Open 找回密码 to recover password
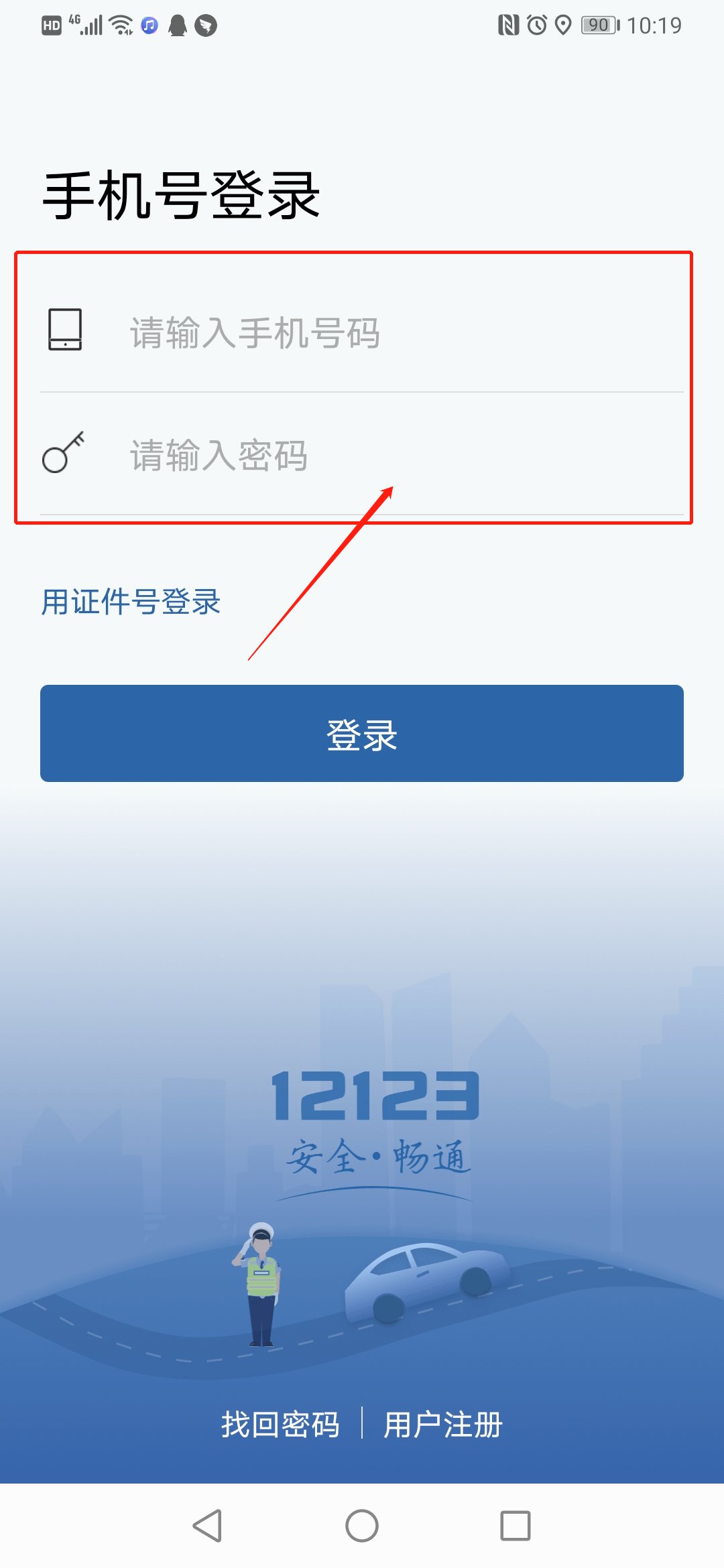The width and height of the screenshot is (724, 1568). pyautogui.click(x=280, y=1424)
